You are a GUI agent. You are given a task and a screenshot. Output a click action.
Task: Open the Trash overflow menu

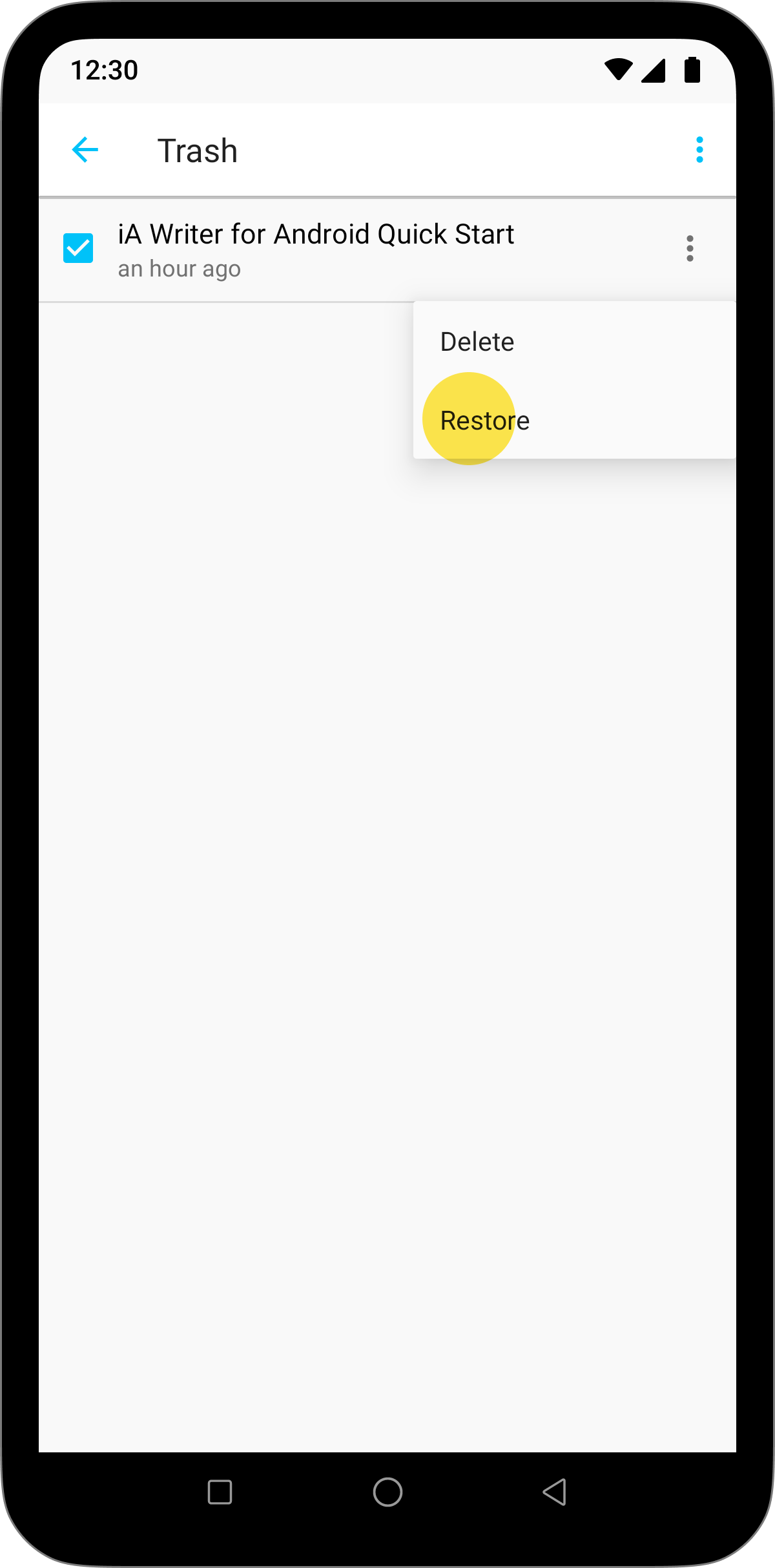click(x=699, y=150)
